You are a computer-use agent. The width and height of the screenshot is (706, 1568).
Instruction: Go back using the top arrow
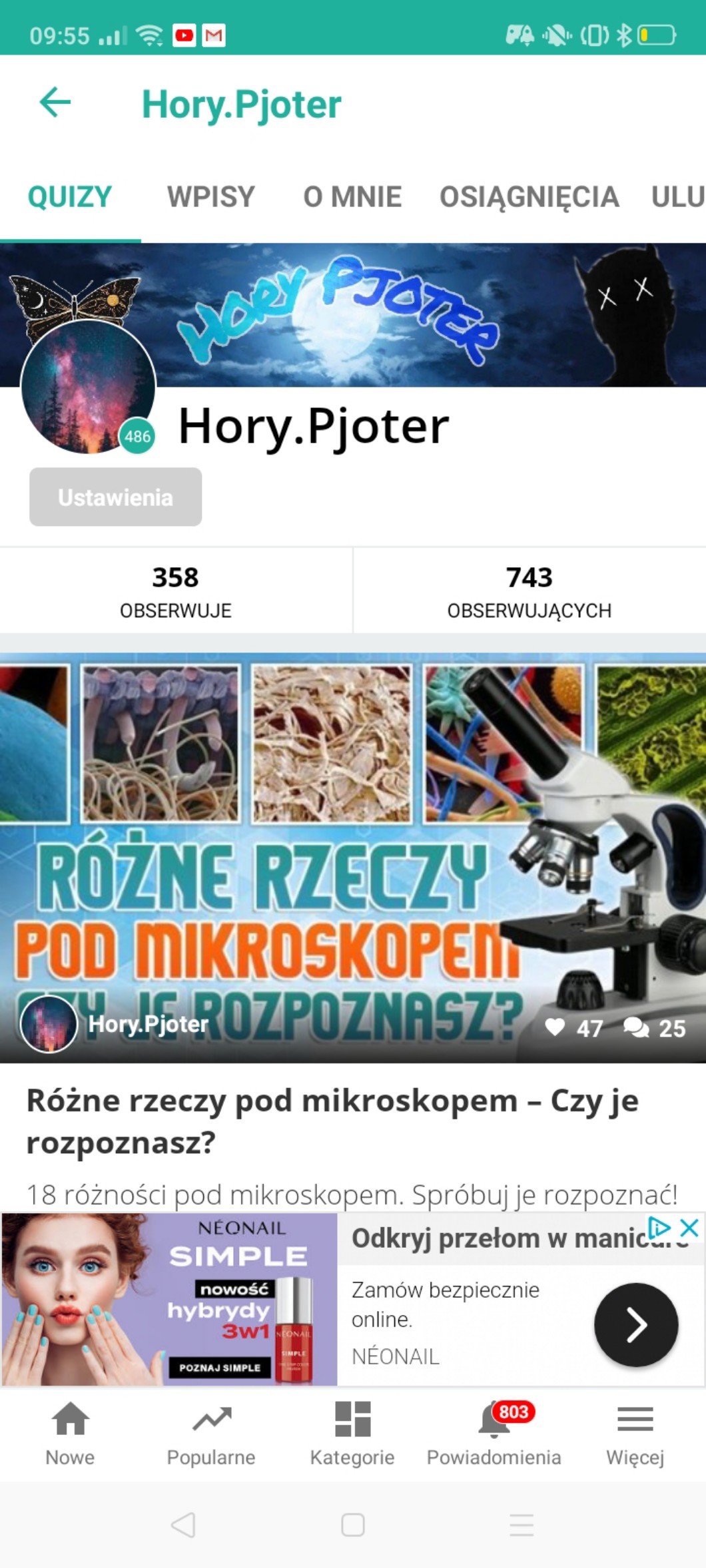[55, 103]
